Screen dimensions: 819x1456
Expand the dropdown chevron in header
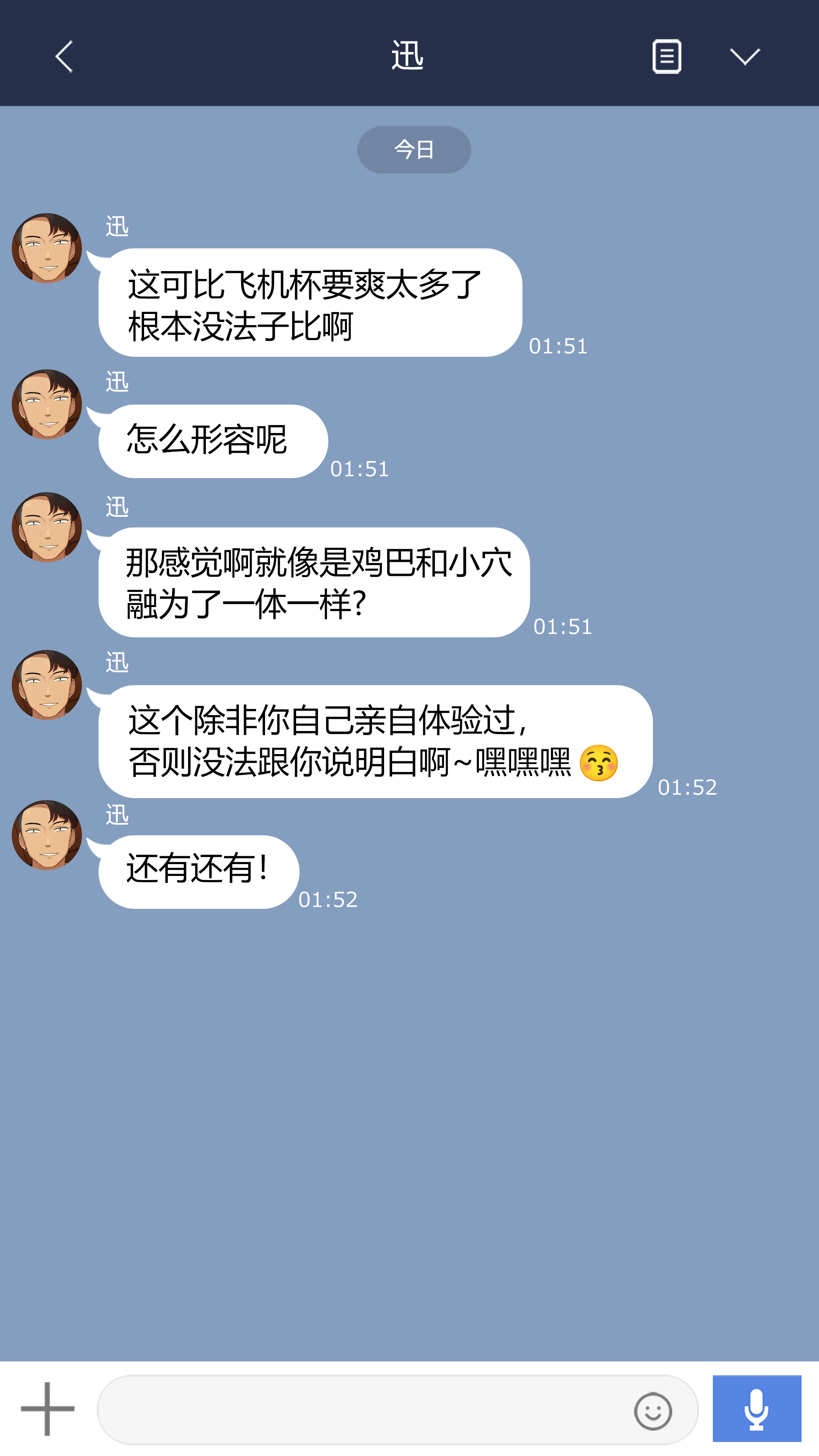pyautogui.click(x=744, y=56)
